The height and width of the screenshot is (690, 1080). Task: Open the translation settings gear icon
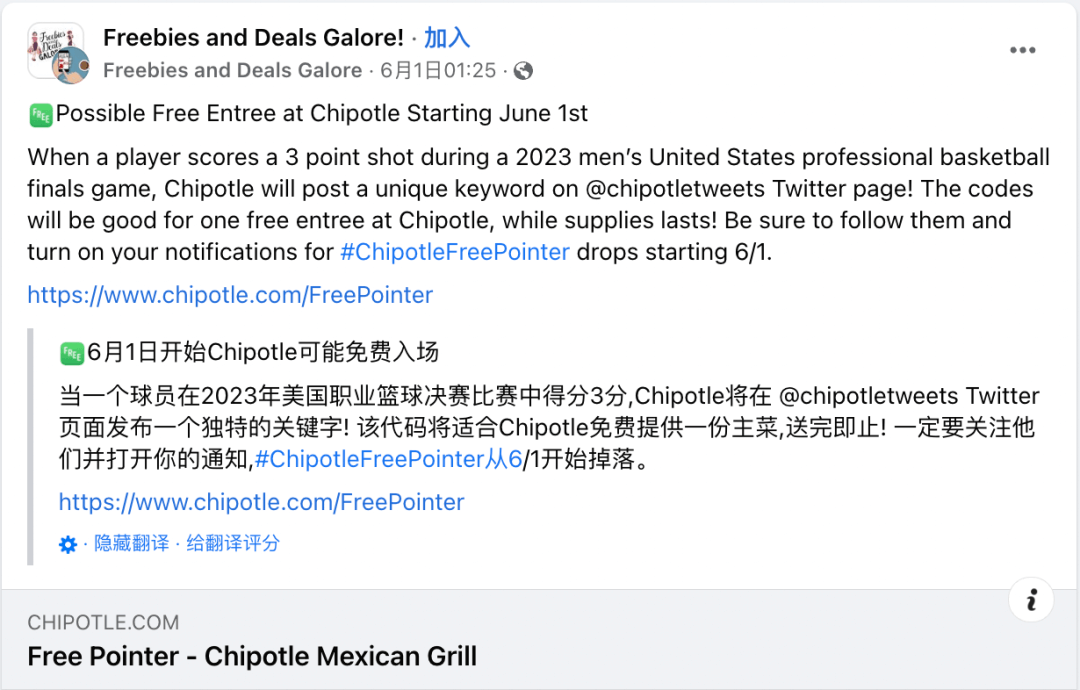pos(67,544)
